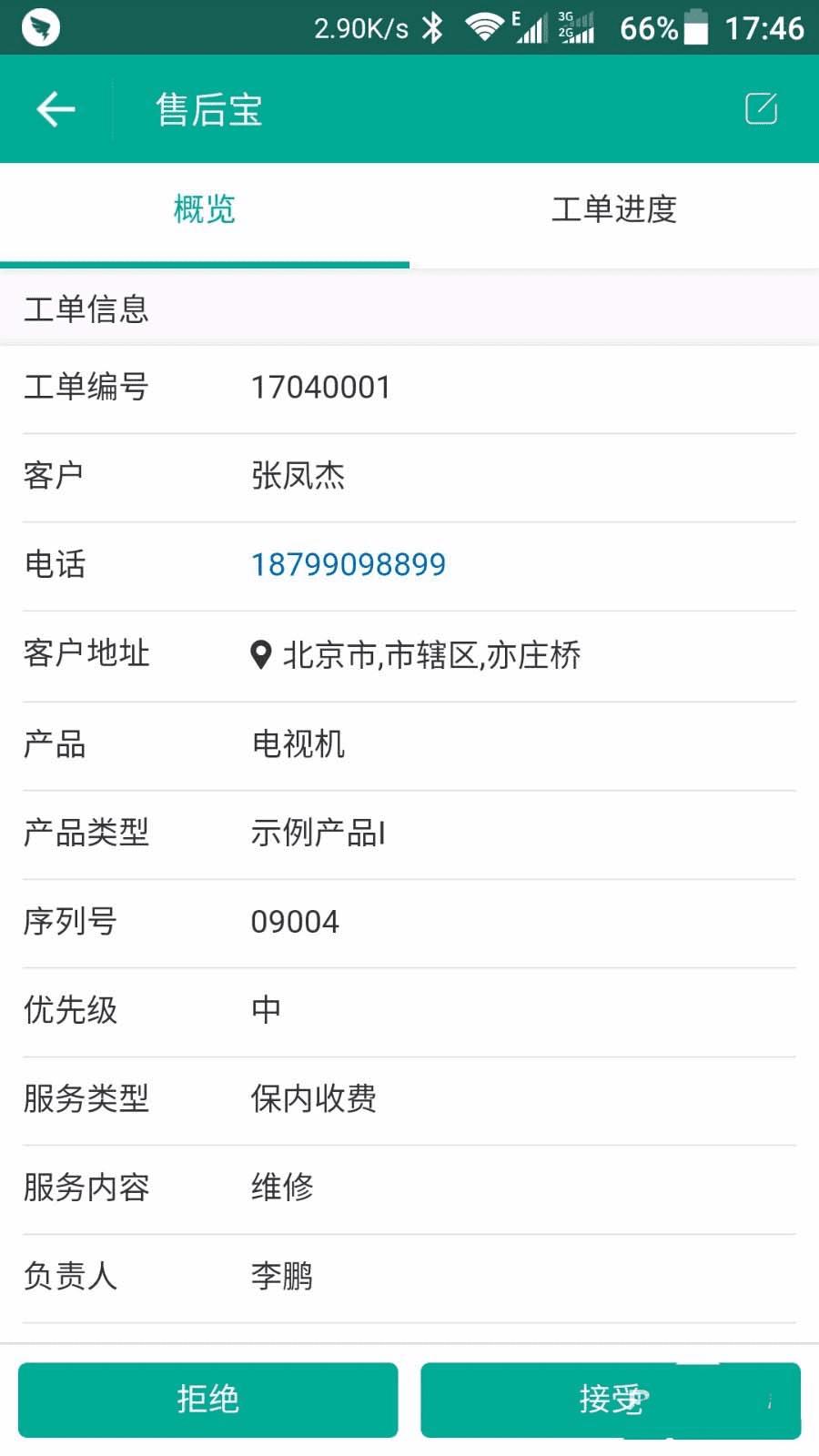
Task: Select the 概览 tab
Action: [x=205, y=210]
